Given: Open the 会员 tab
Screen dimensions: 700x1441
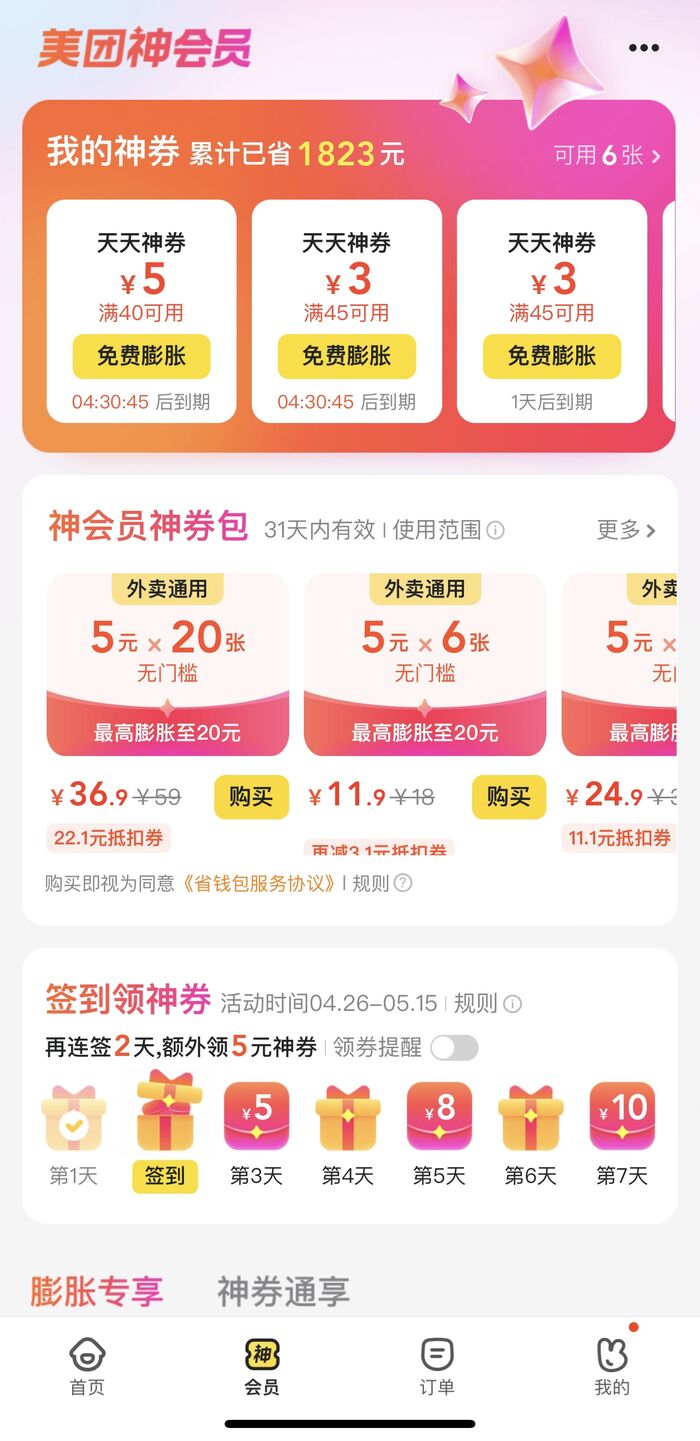Looking at the screenshot, I should pos(262,1366).
